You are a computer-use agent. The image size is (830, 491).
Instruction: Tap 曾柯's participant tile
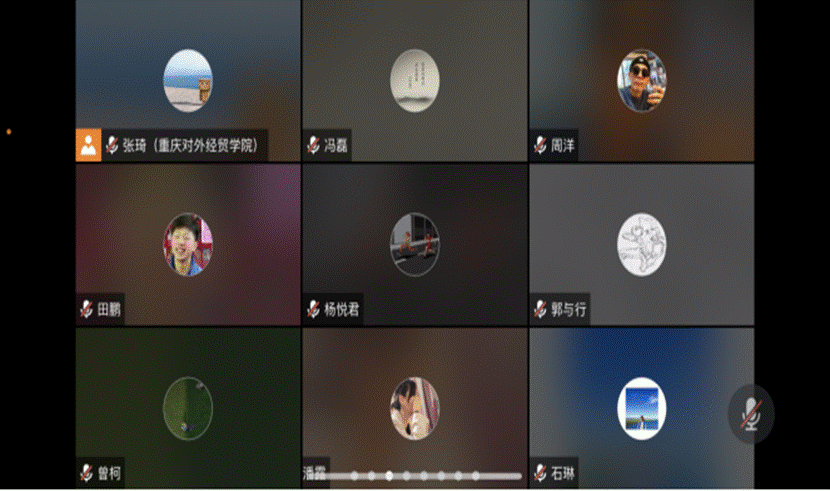(188, 407)
